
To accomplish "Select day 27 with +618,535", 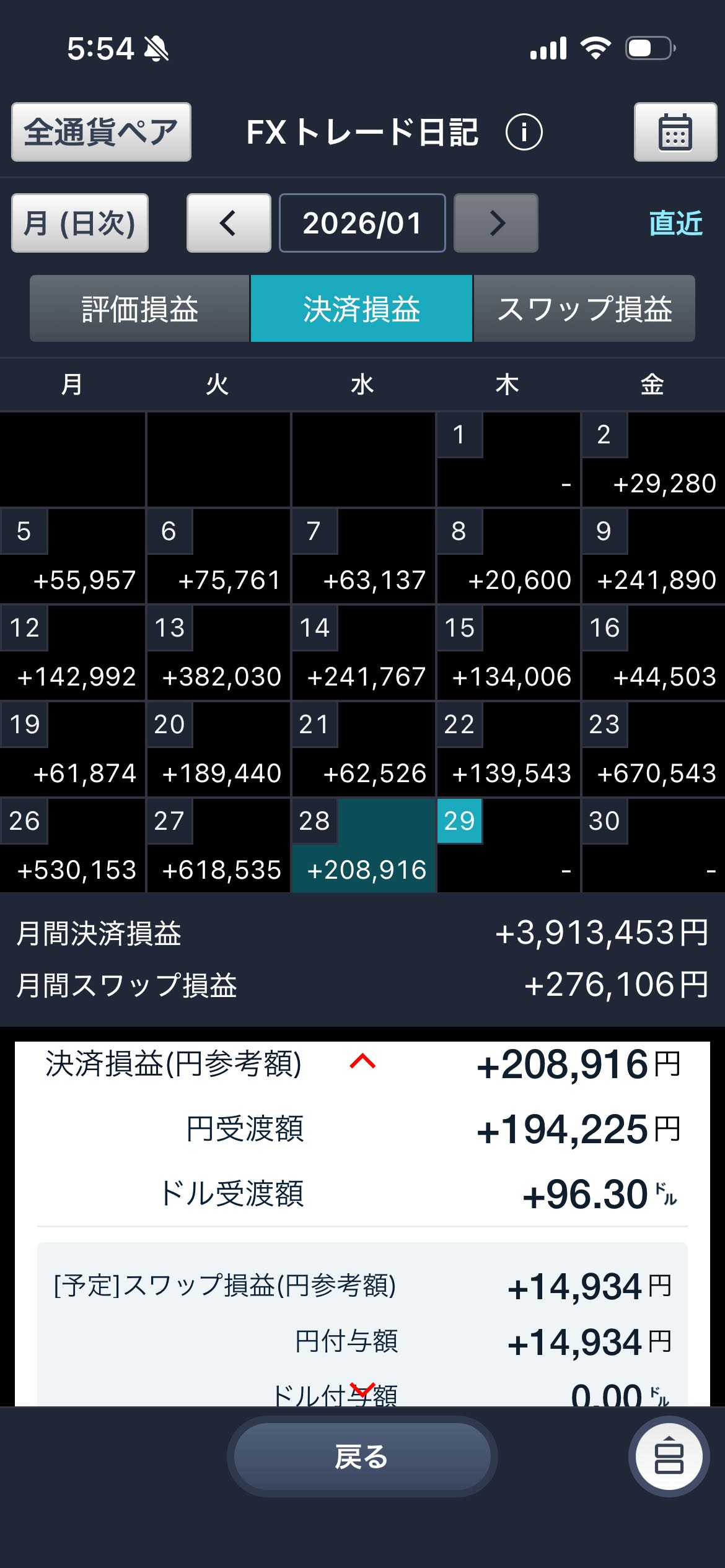I will pyautogui.click(x=218, y=846).
